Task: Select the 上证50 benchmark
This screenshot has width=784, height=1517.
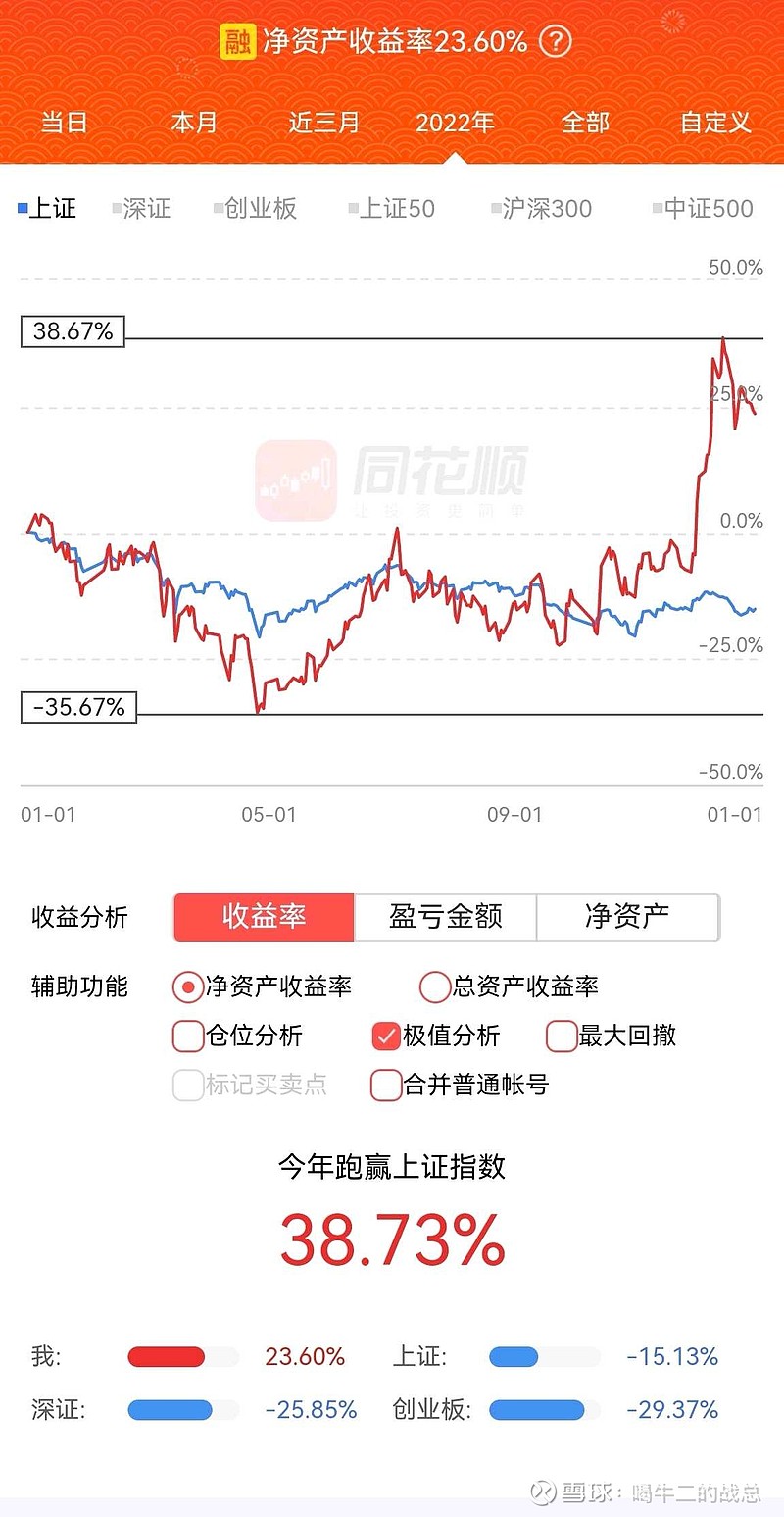Action: pos(392,208)
